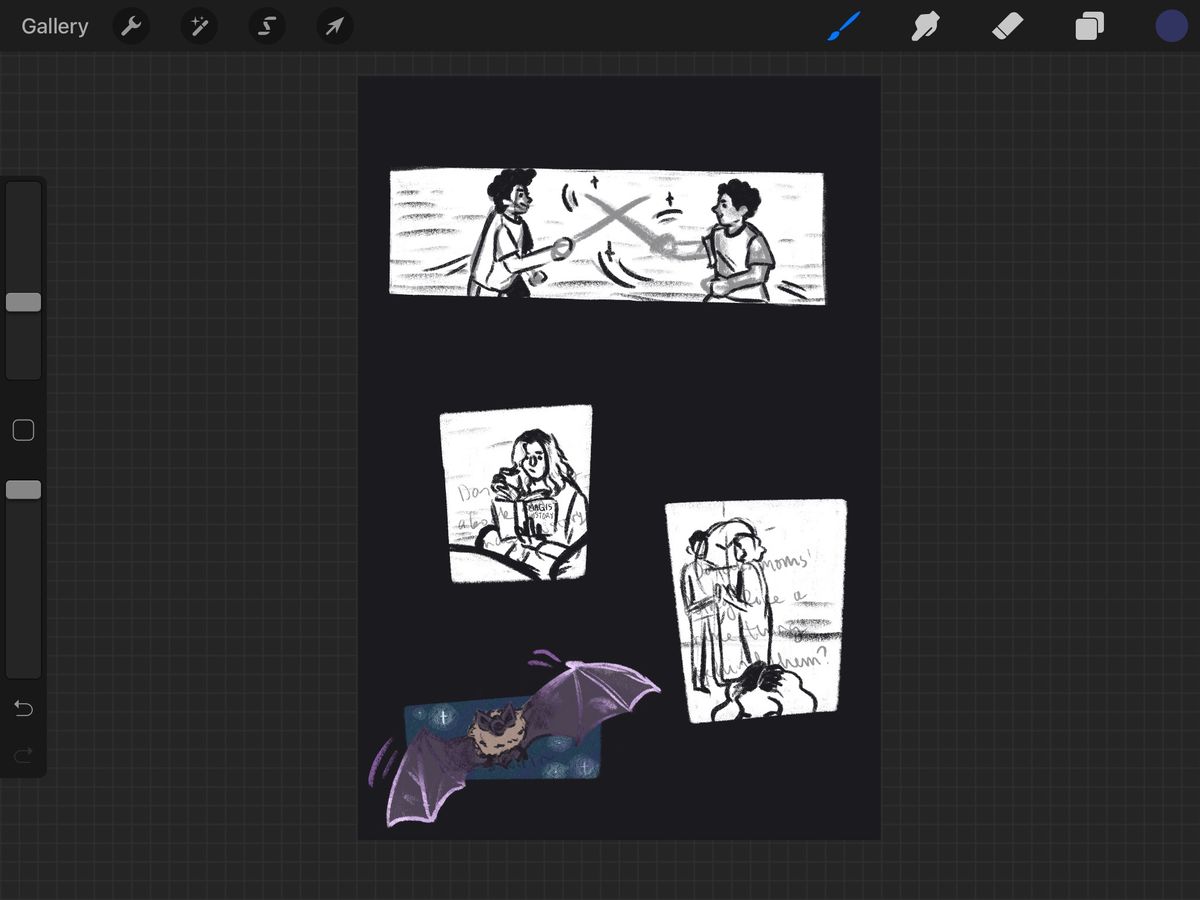Redo the undone action
The width and height of the screenshot is (1200, 900).
(x=23, y=754)
